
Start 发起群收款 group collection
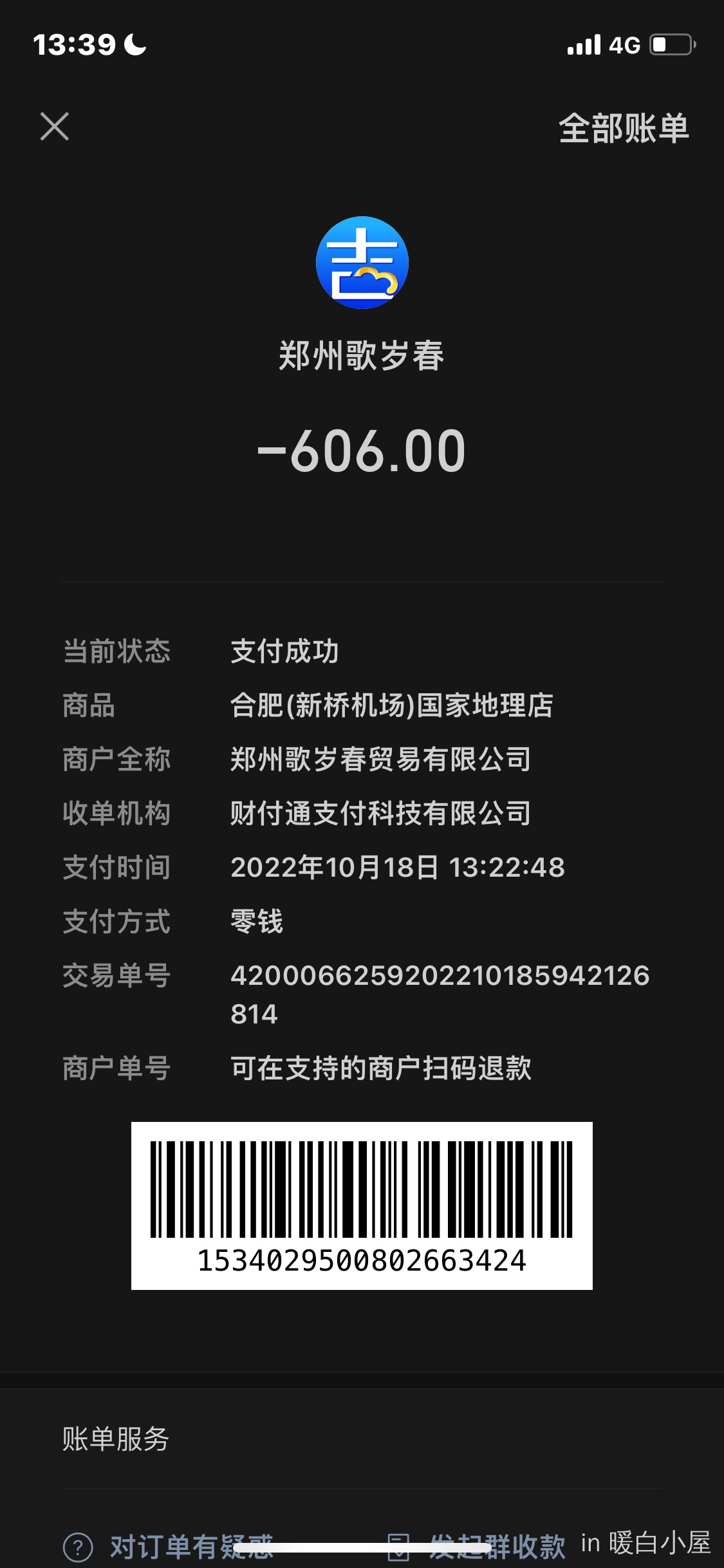[477, 1547]
